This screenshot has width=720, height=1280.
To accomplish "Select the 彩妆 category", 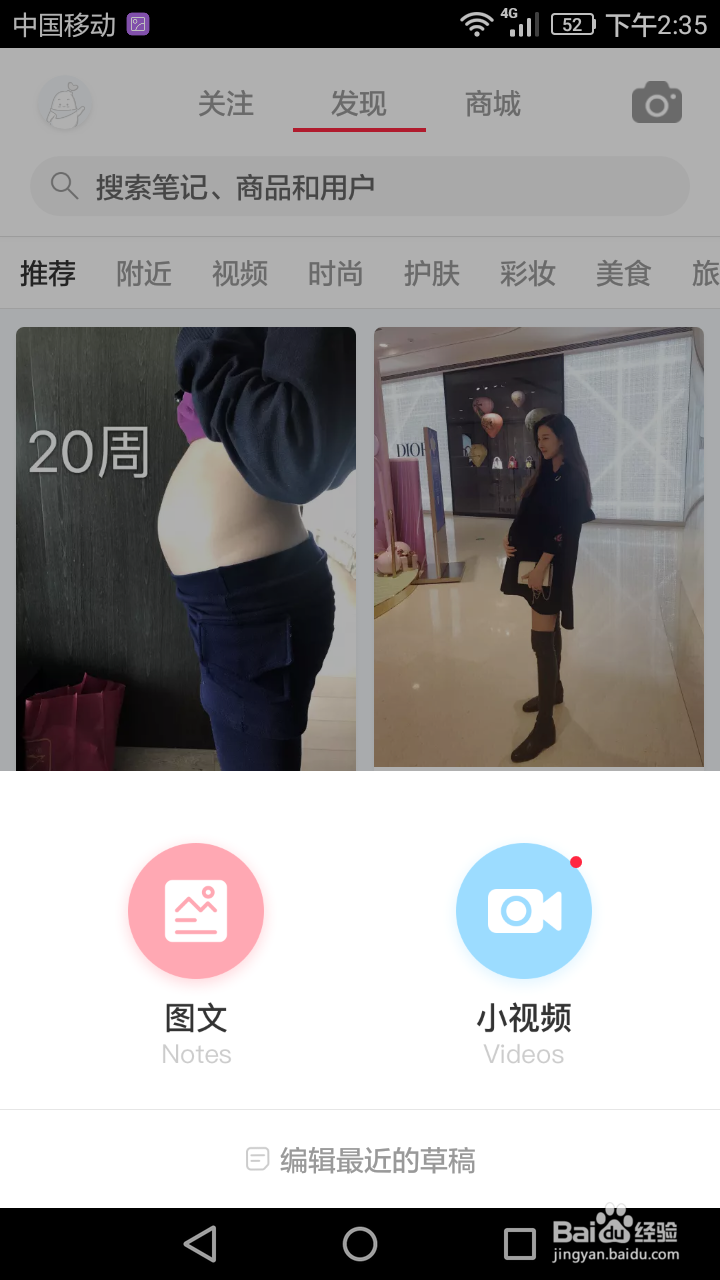I will [x=526, y=274].
